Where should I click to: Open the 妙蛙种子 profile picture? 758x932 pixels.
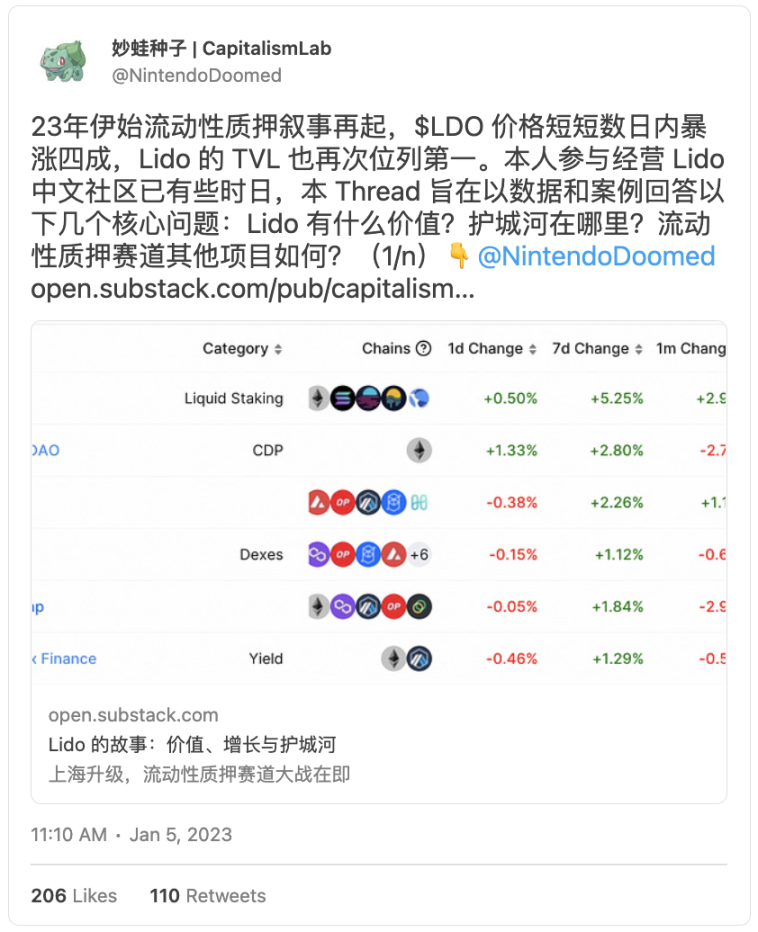[61, 61]
